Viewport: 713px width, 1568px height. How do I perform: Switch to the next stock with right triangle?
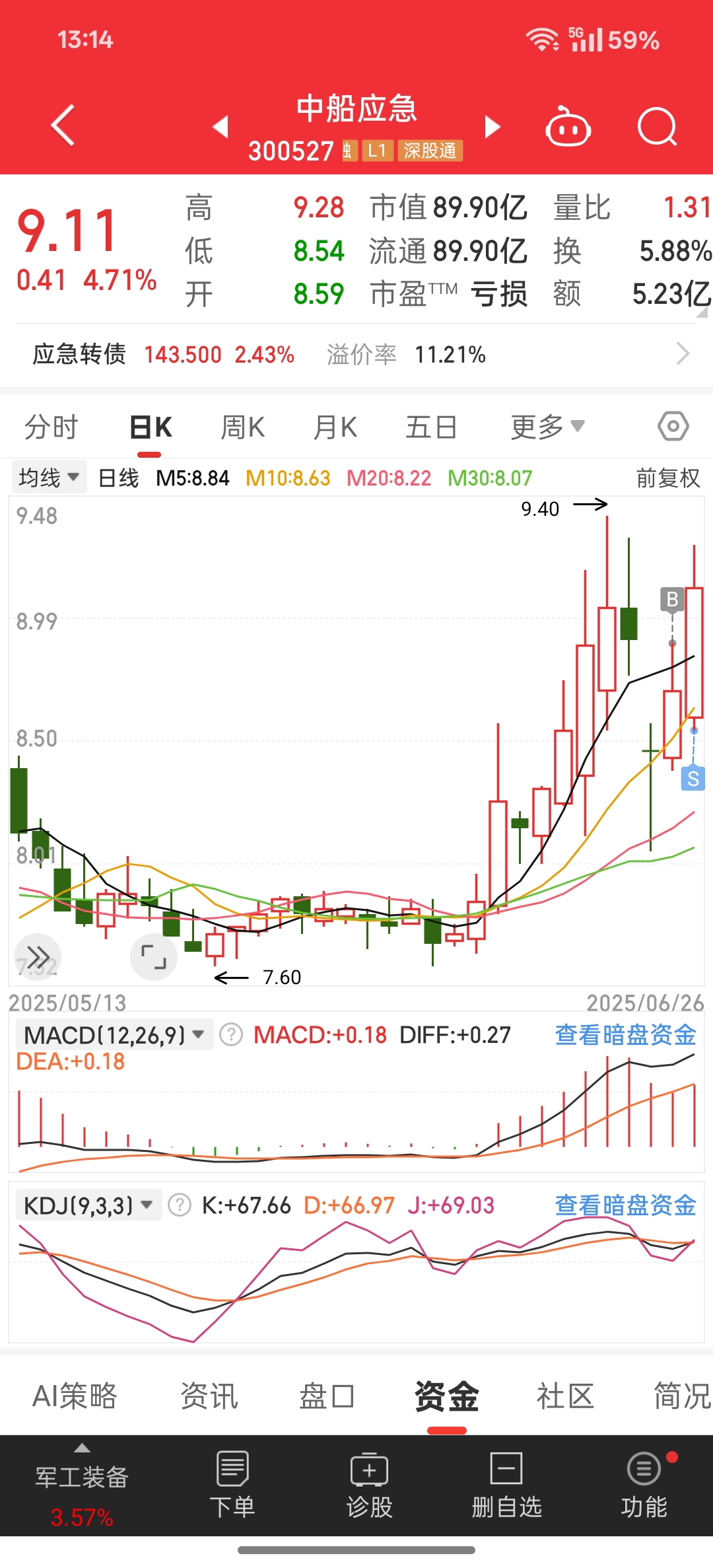tap(492, 126)
